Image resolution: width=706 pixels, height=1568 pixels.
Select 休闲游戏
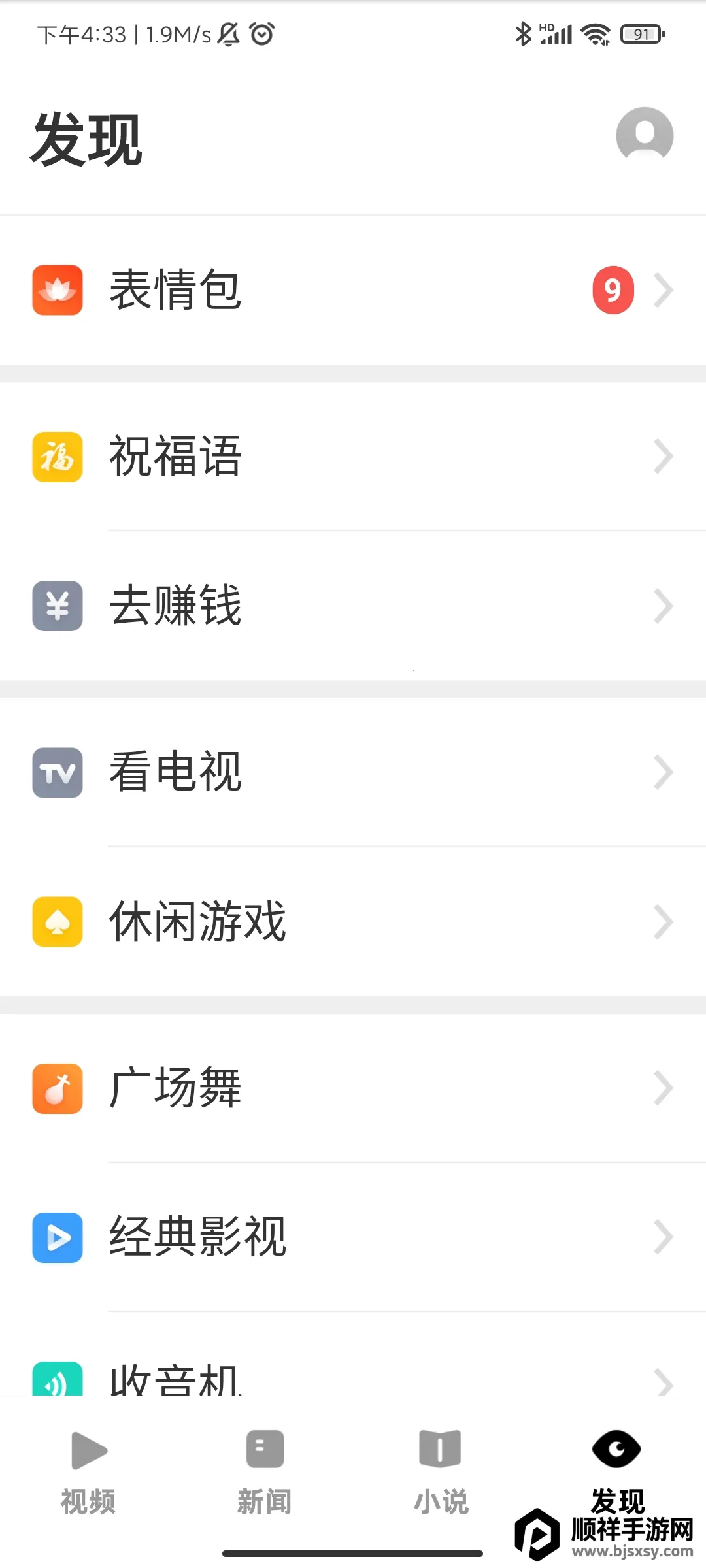[353, 921]
